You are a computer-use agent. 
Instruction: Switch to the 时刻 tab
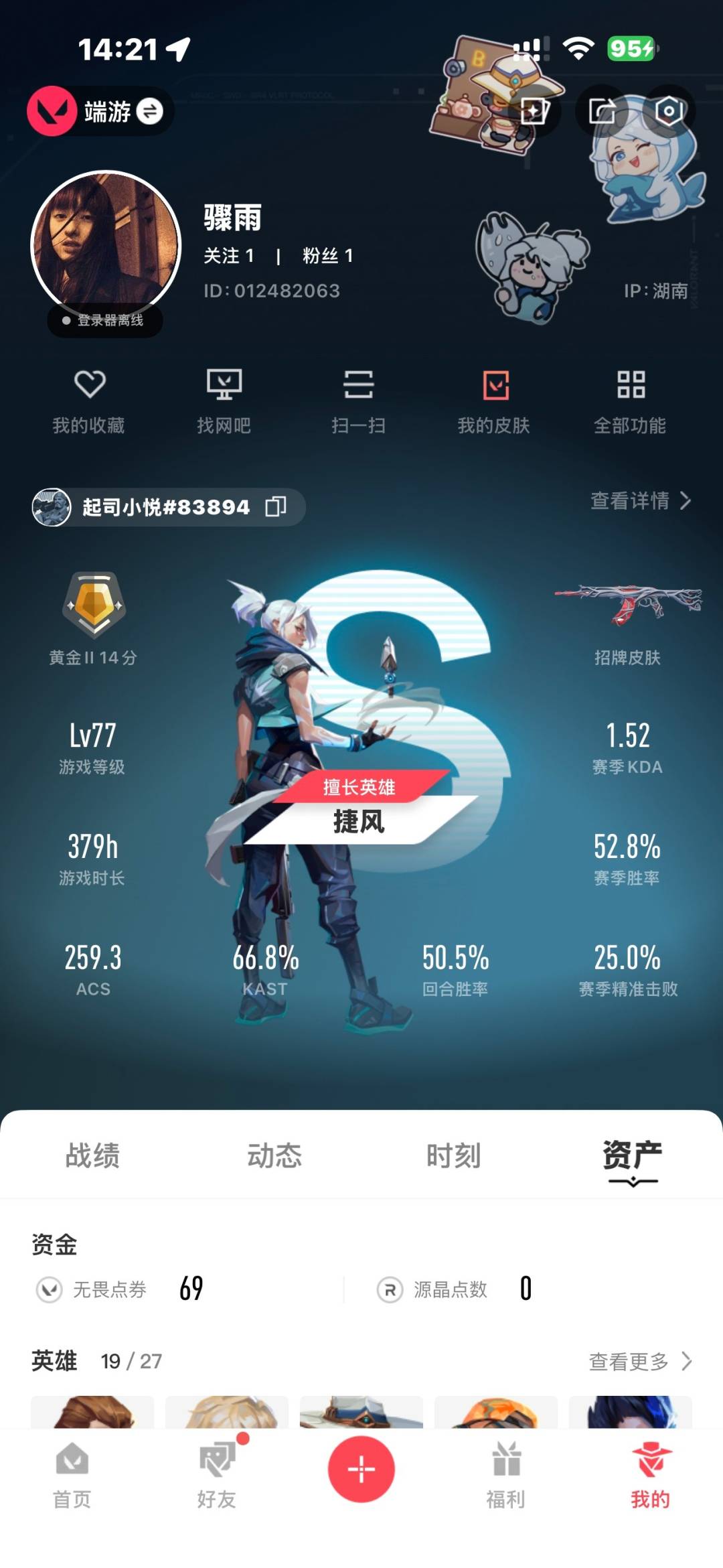pos(454,1155)
